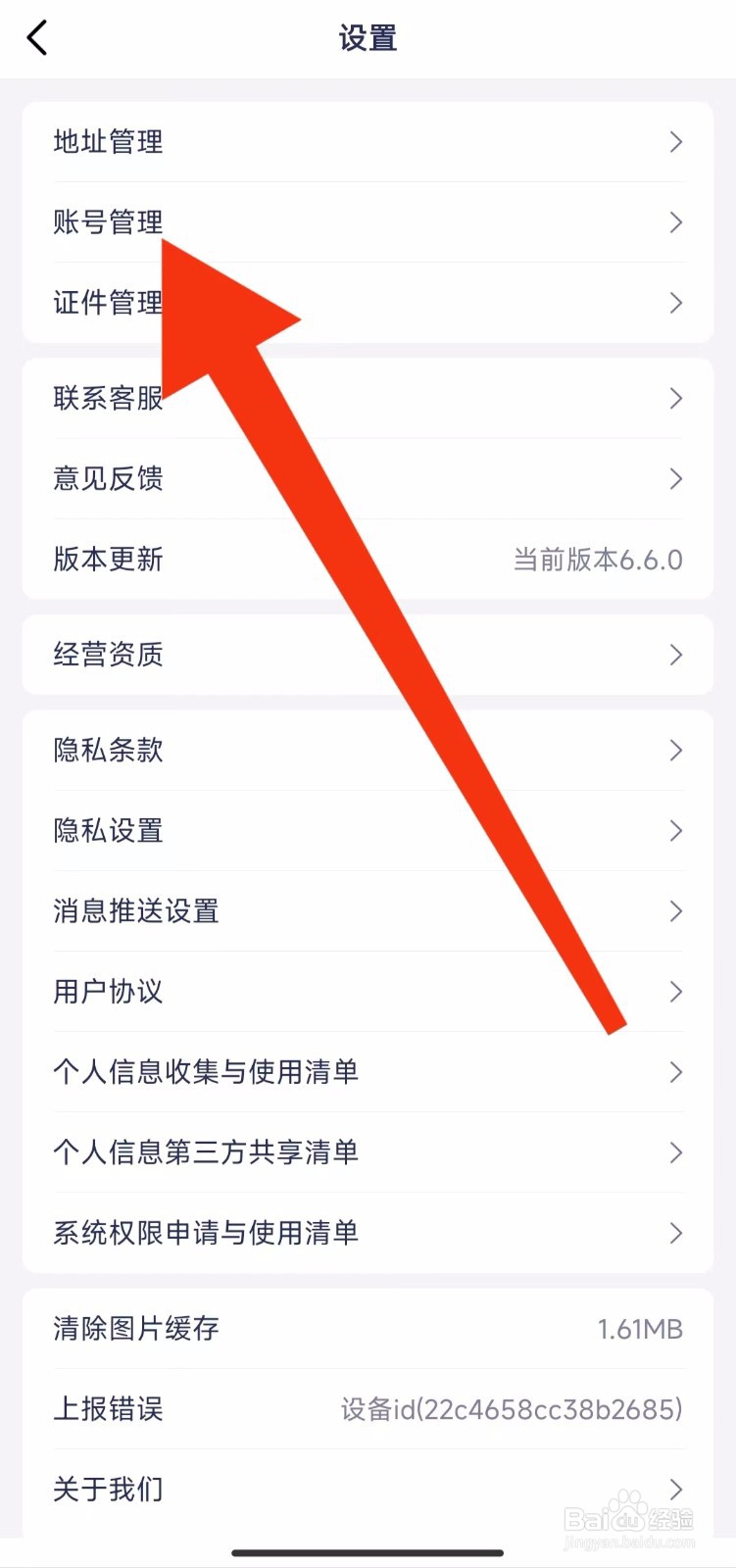Tap the chevron next to 联系客服

tap(674, 399)
